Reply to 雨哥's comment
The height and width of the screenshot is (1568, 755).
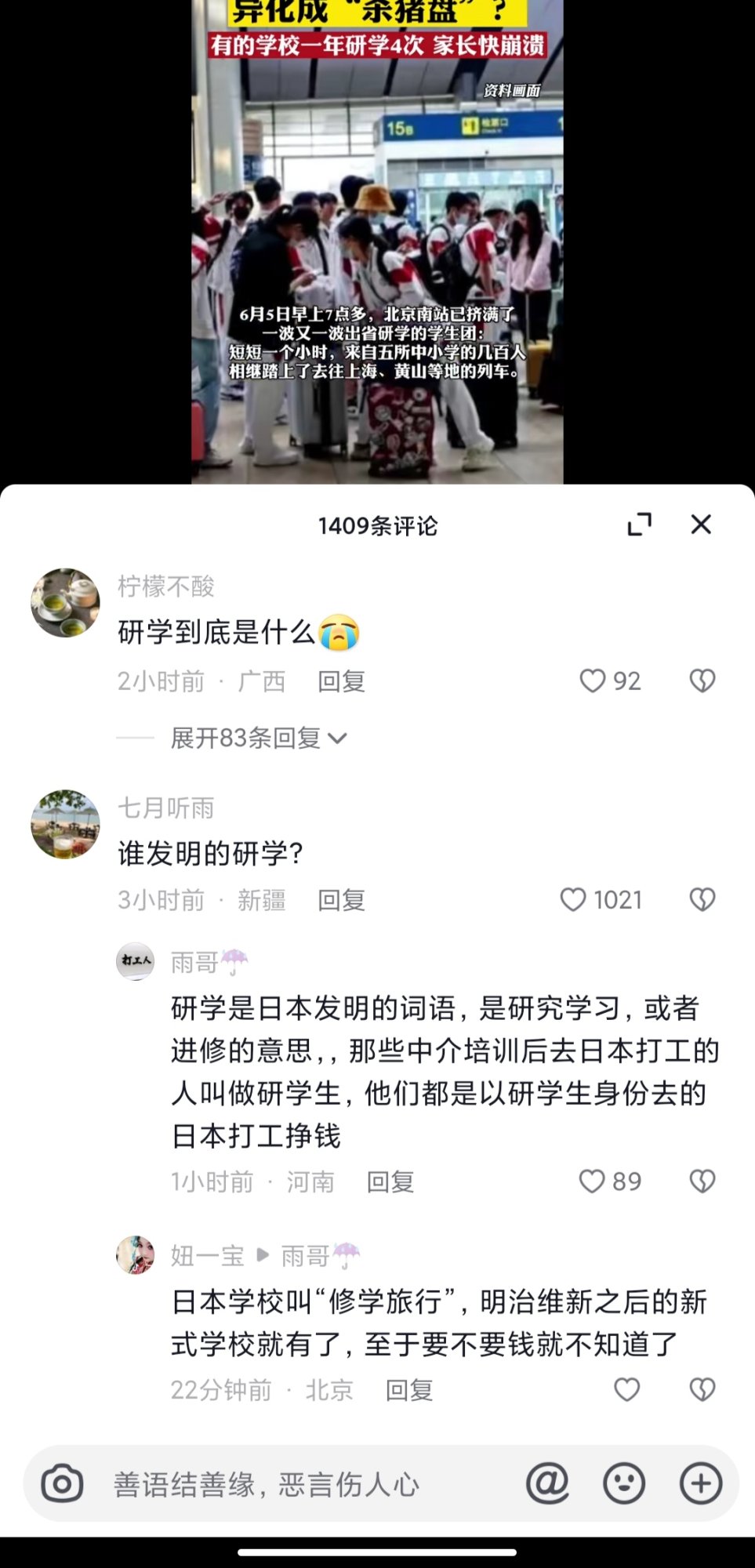(390, 1181)
